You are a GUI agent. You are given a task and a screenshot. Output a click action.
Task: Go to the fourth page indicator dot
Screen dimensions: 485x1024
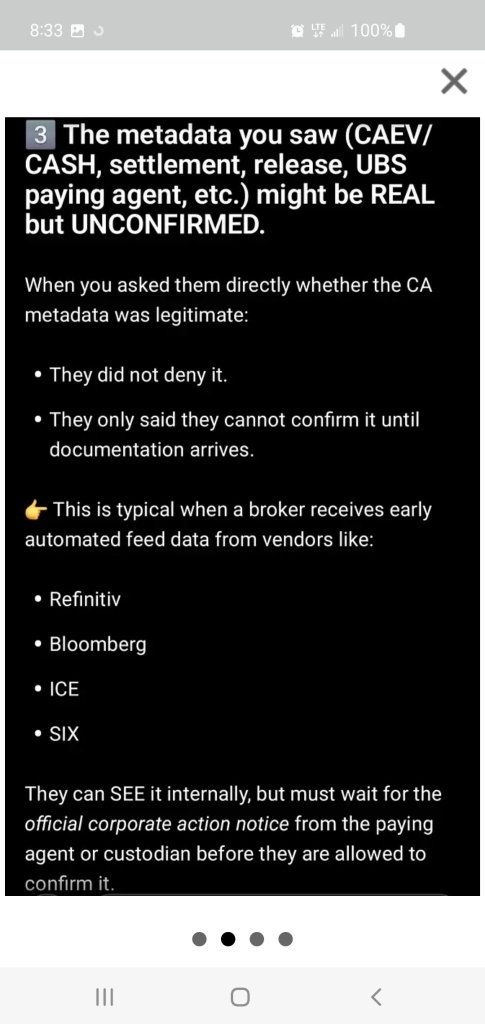(285, 939)
